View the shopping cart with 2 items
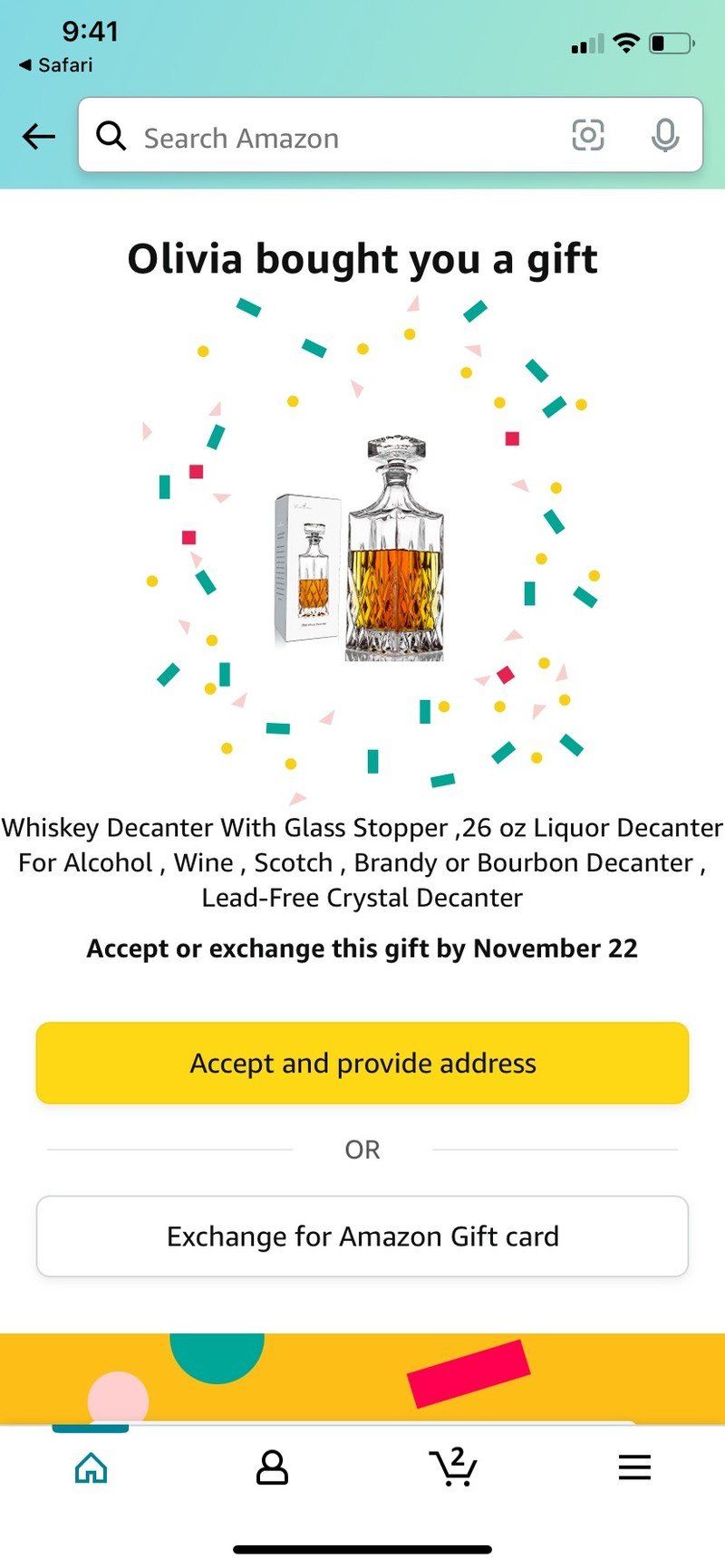This screenshot has height=1568, width=725. [x=453, y=1467]
